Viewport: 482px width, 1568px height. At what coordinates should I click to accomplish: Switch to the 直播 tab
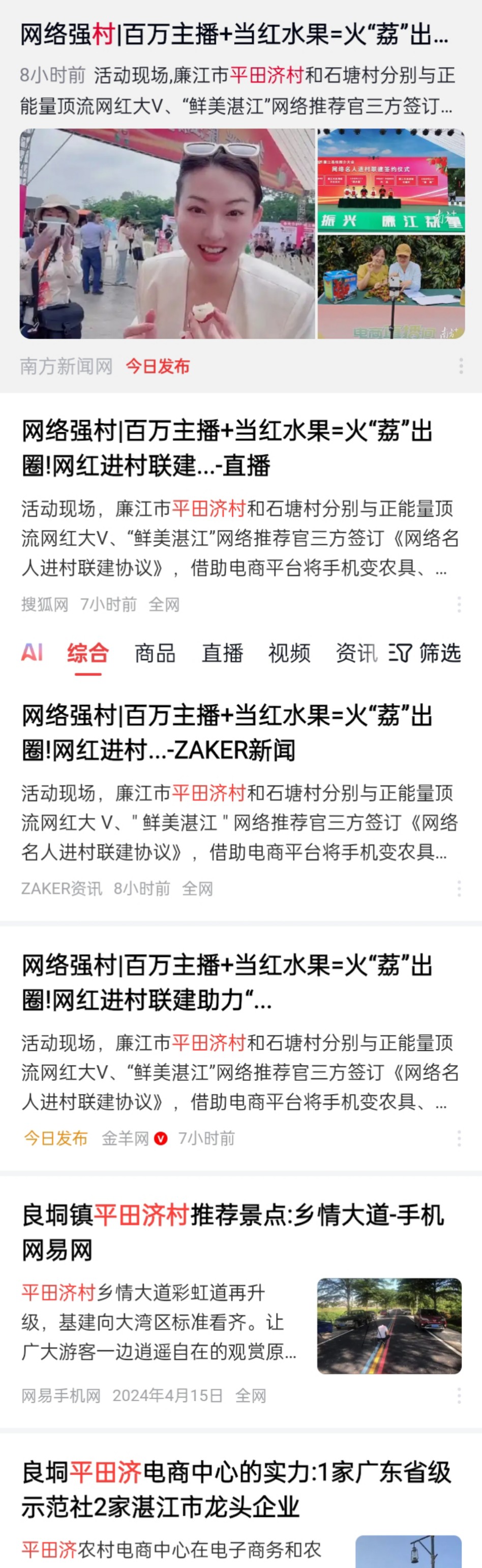pyautogui.click(x=222, y=653)
